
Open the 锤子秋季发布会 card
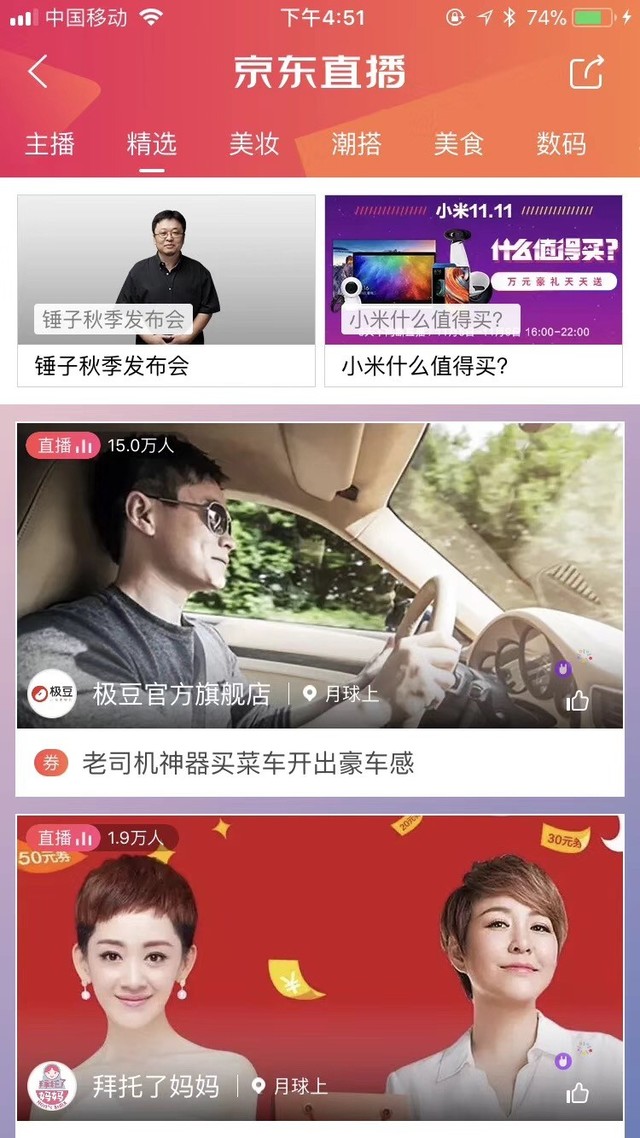166,290
